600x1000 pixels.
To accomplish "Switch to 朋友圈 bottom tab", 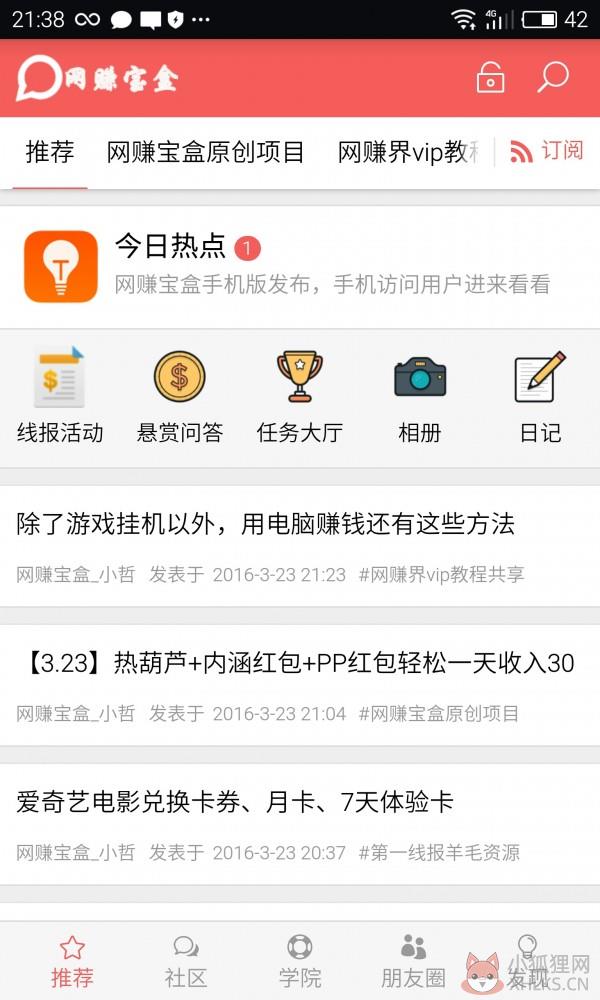I will [413, 962].
